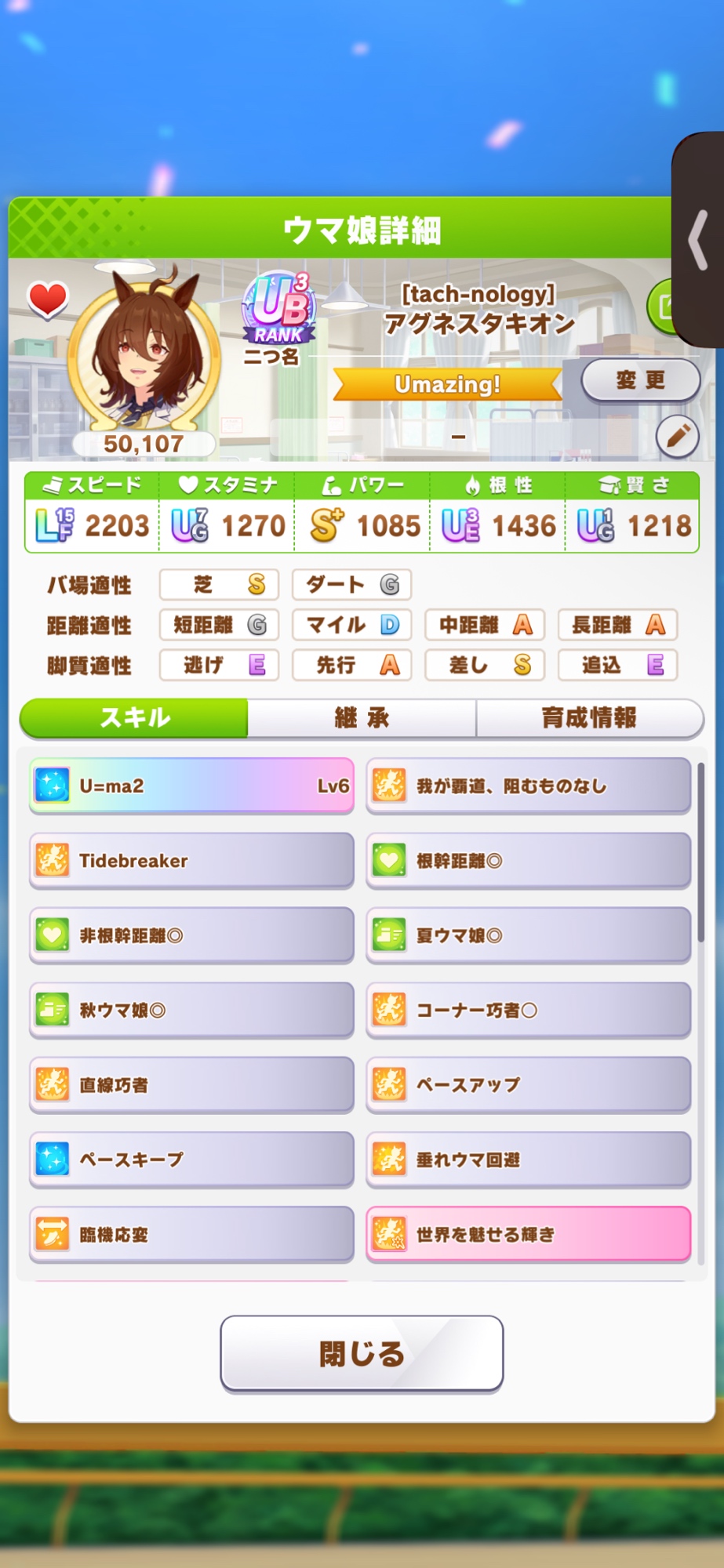Edit the memo with pencil icon
The height and width of the screenshot is (1568, 724).
pos(677,436)
